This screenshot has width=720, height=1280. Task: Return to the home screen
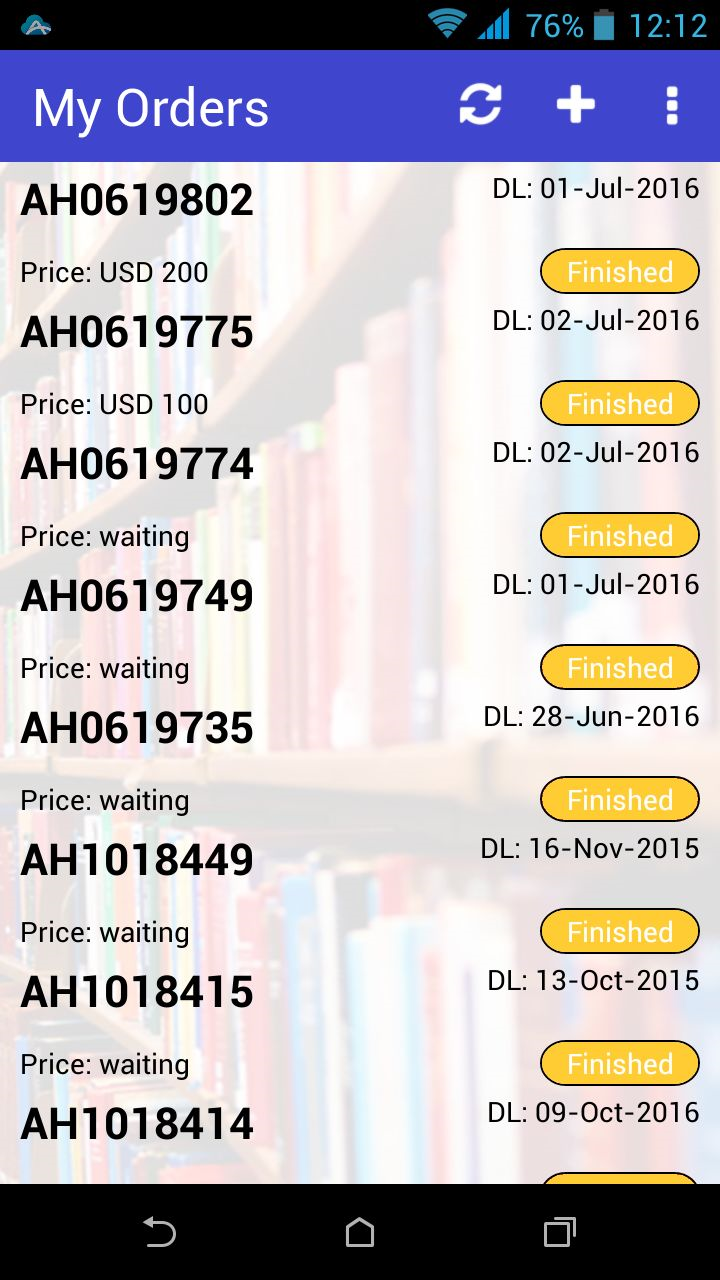(360, 1232)
